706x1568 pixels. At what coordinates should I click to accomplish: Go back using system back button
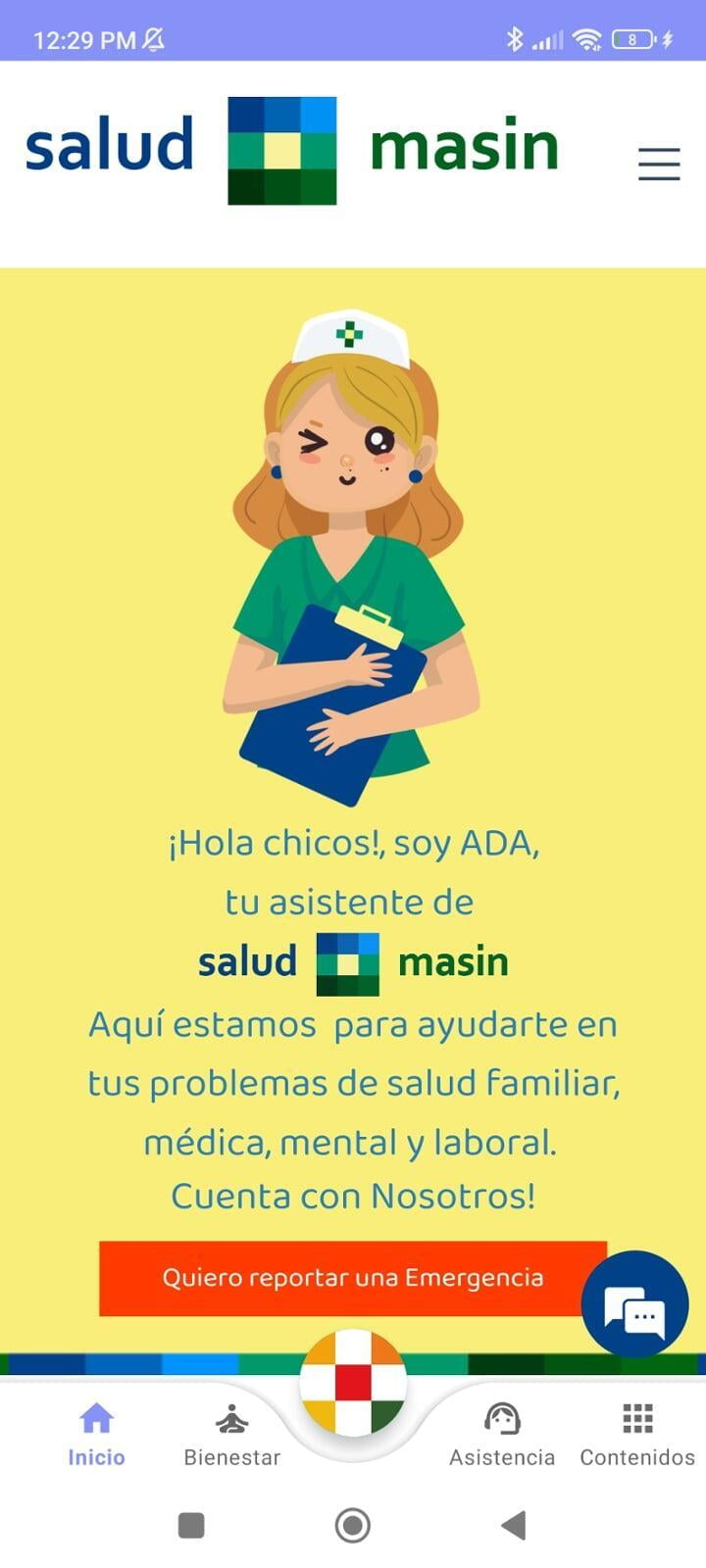point(513,1525)
